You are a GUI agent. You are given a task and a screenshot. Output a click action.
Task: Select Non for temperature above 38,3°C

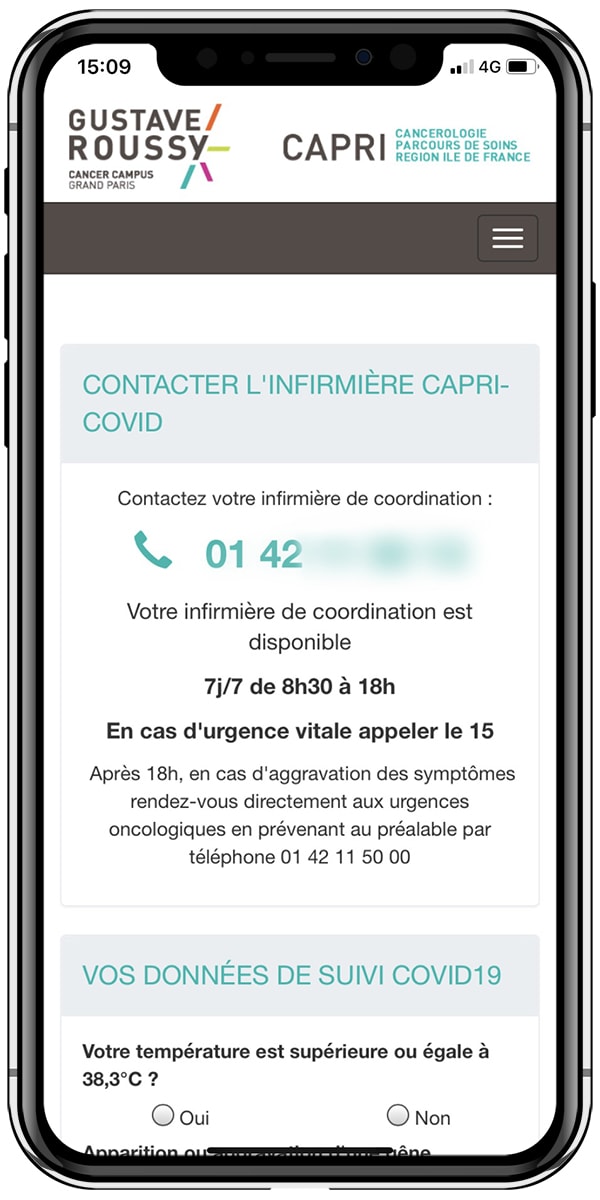click(x=398, y=1115)
